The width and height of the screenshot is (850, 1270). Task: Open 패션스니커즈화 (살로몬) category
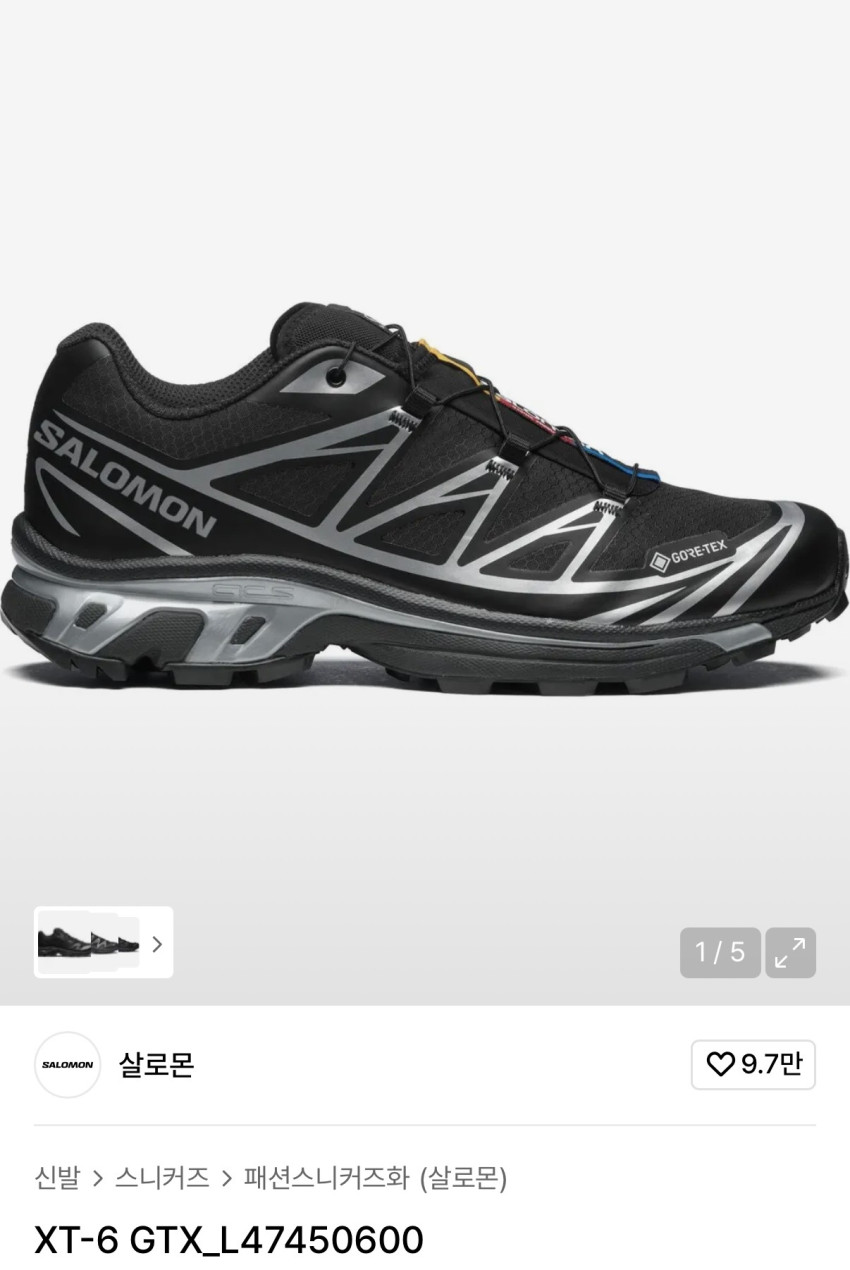[375, 1178]
